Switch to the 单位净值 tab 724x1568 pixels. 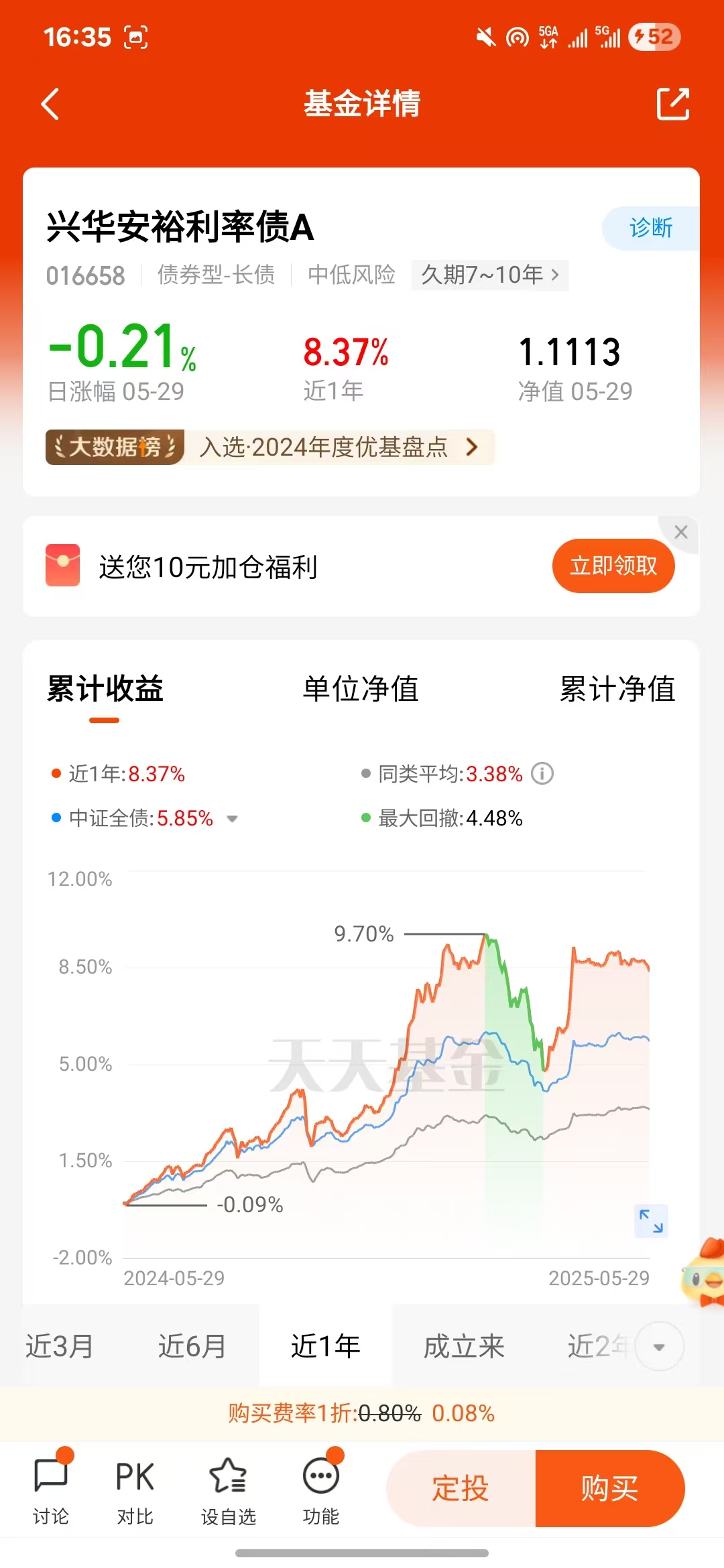pyautogui.click(x=361, y=690)
